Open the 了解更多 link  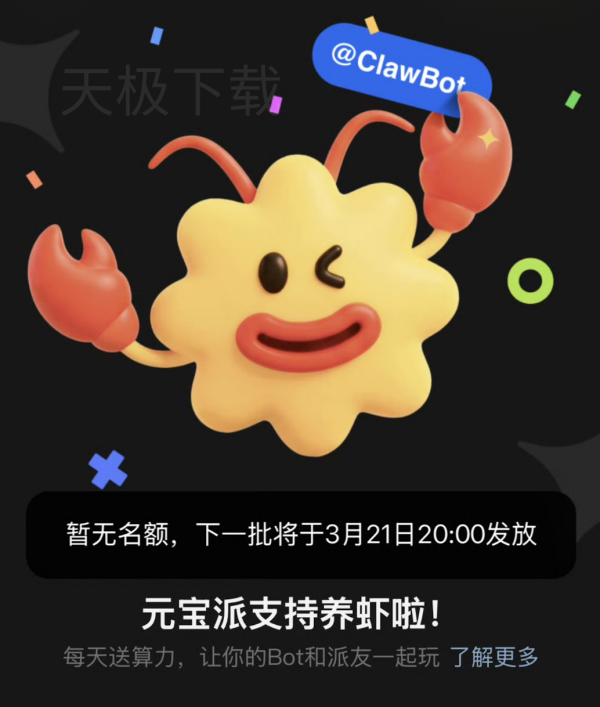[x=494, y=657]
